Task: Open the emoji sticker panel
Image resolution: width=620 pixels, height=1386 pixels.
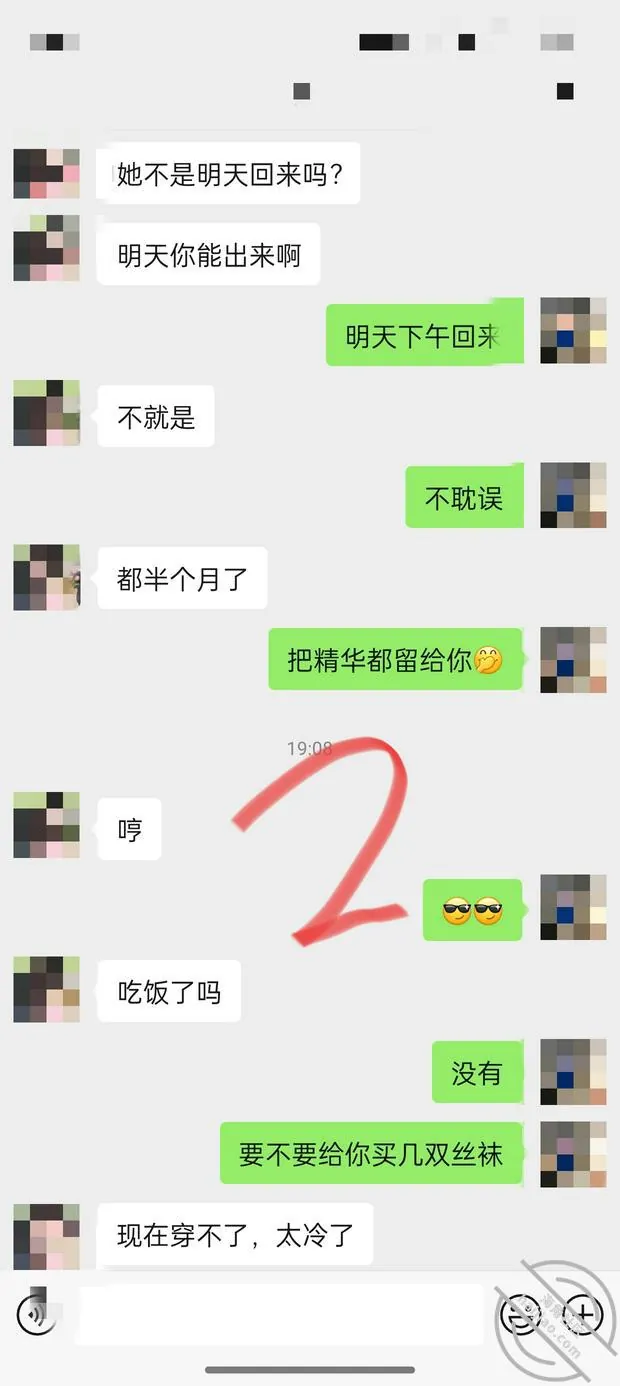Action: (520, 1314)
